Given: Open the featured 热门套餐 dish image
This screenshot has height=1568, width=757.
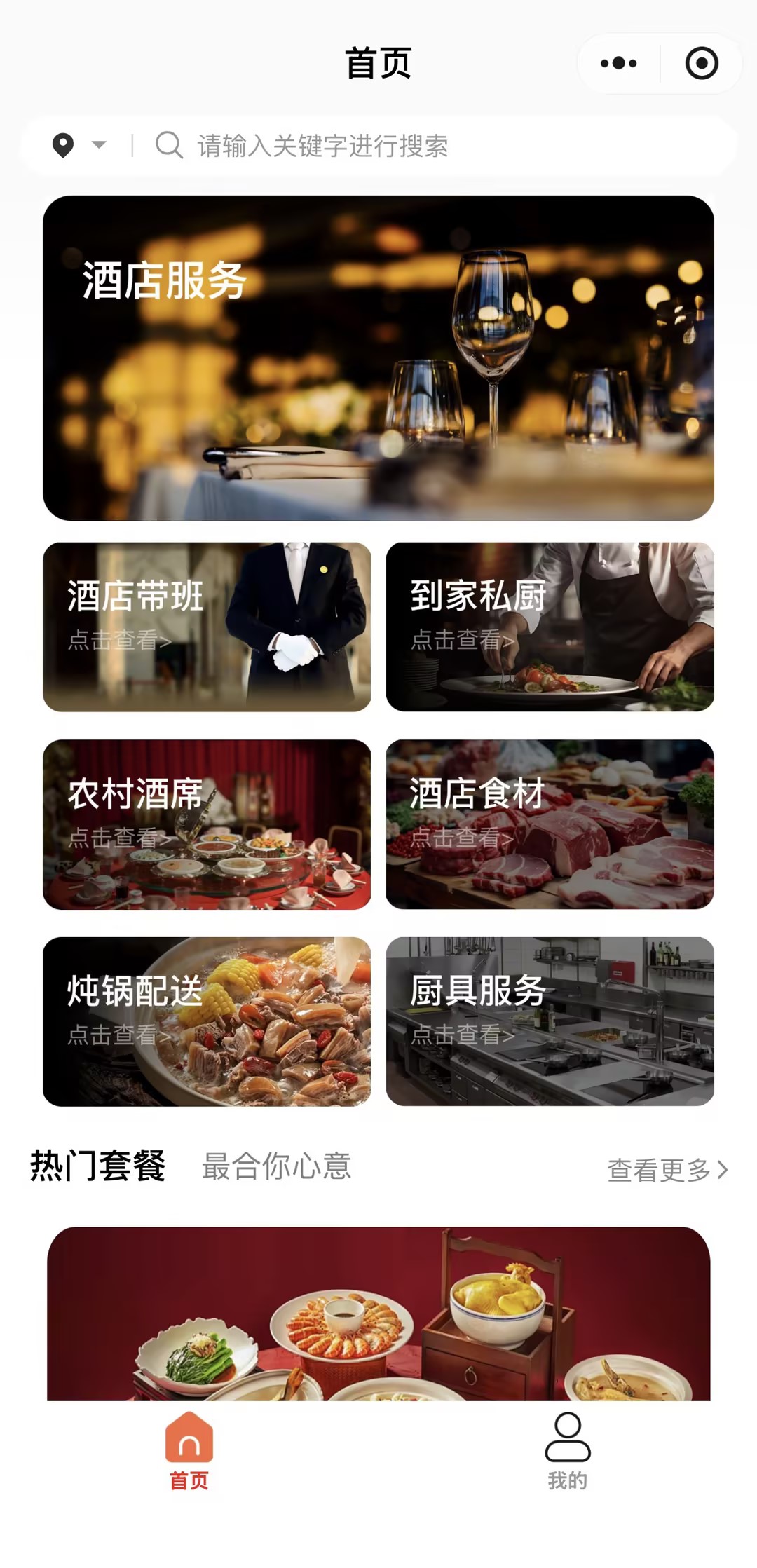Looking at the screenshot, I should point(378,1314).
